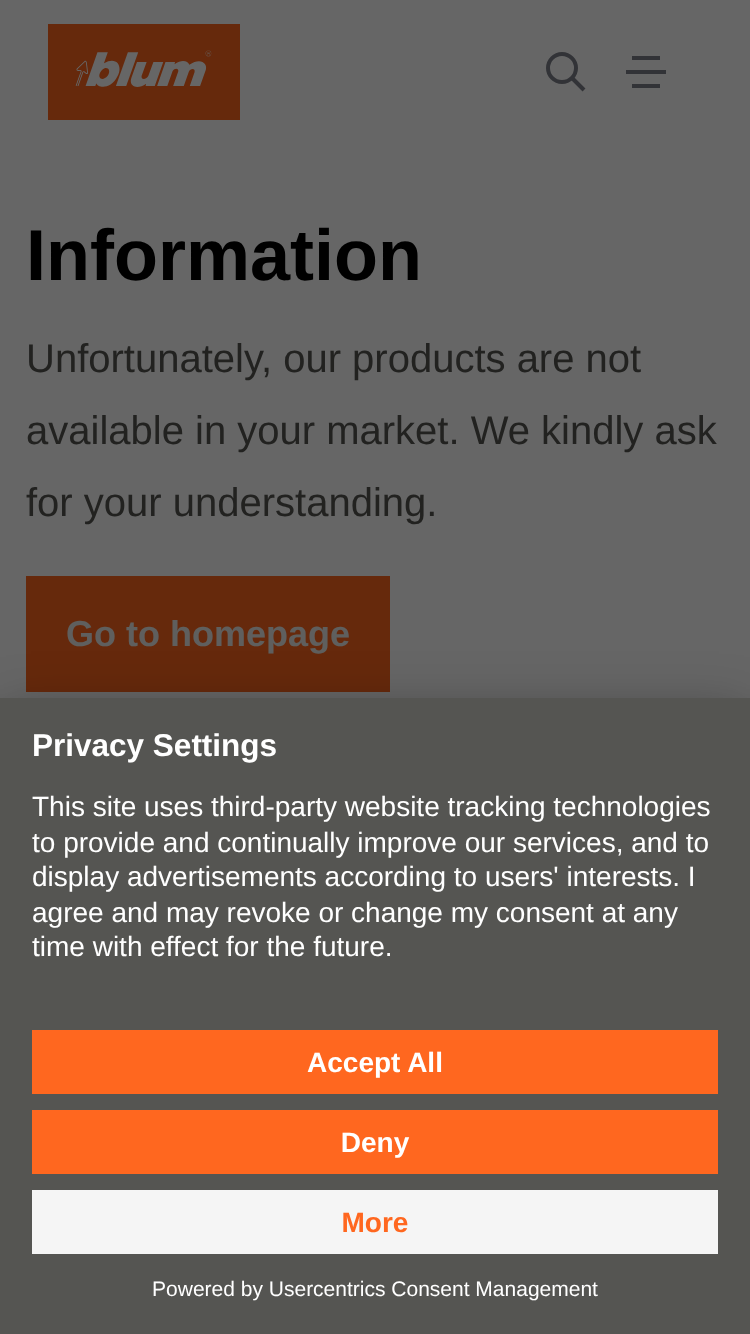Viewport: 750px width, 1334px height.
Task: Accept all tracking cookies
Action: [375, 1062]
